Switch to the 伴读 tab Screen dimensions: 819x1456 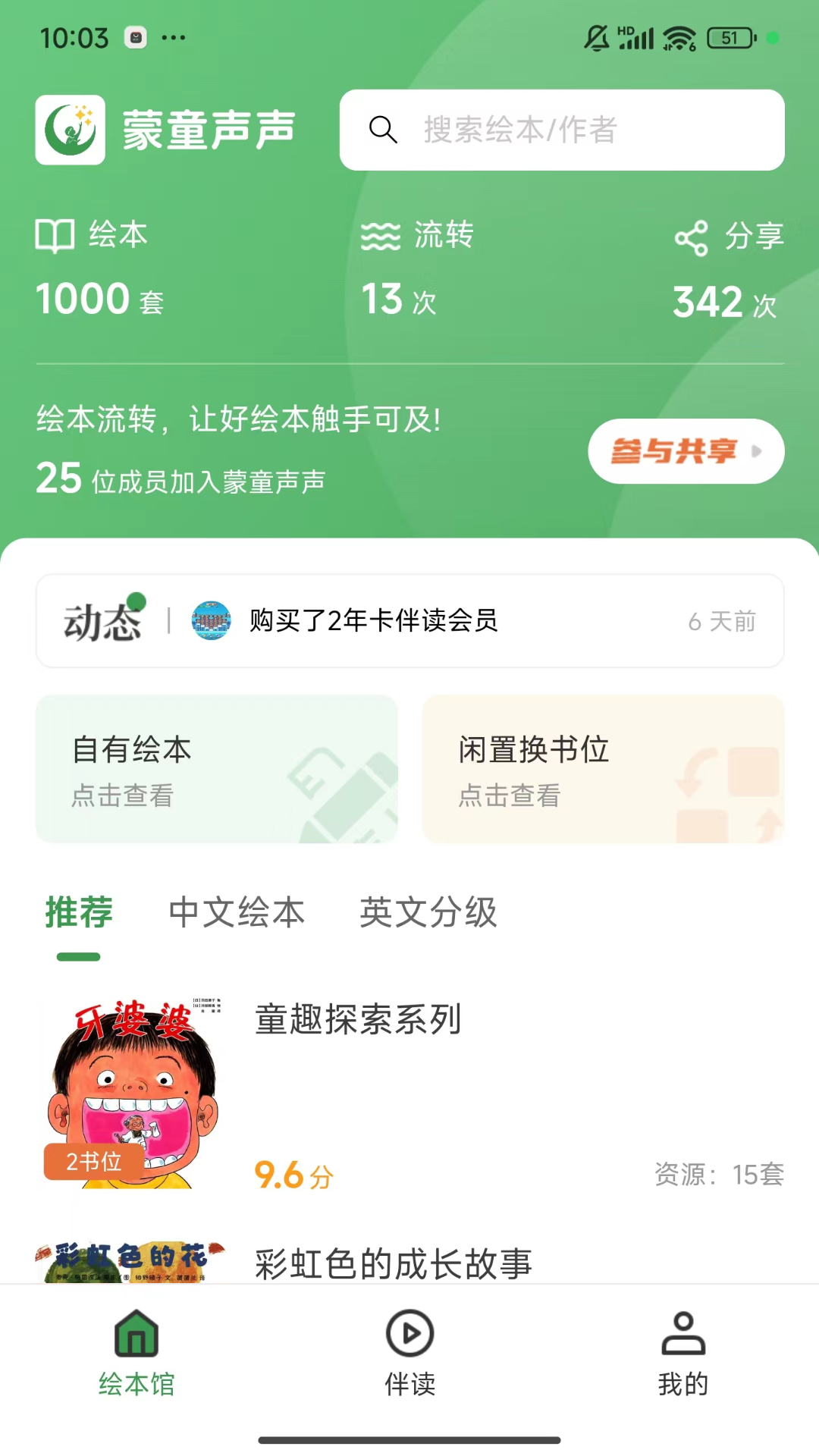(x=410, y=1353)
